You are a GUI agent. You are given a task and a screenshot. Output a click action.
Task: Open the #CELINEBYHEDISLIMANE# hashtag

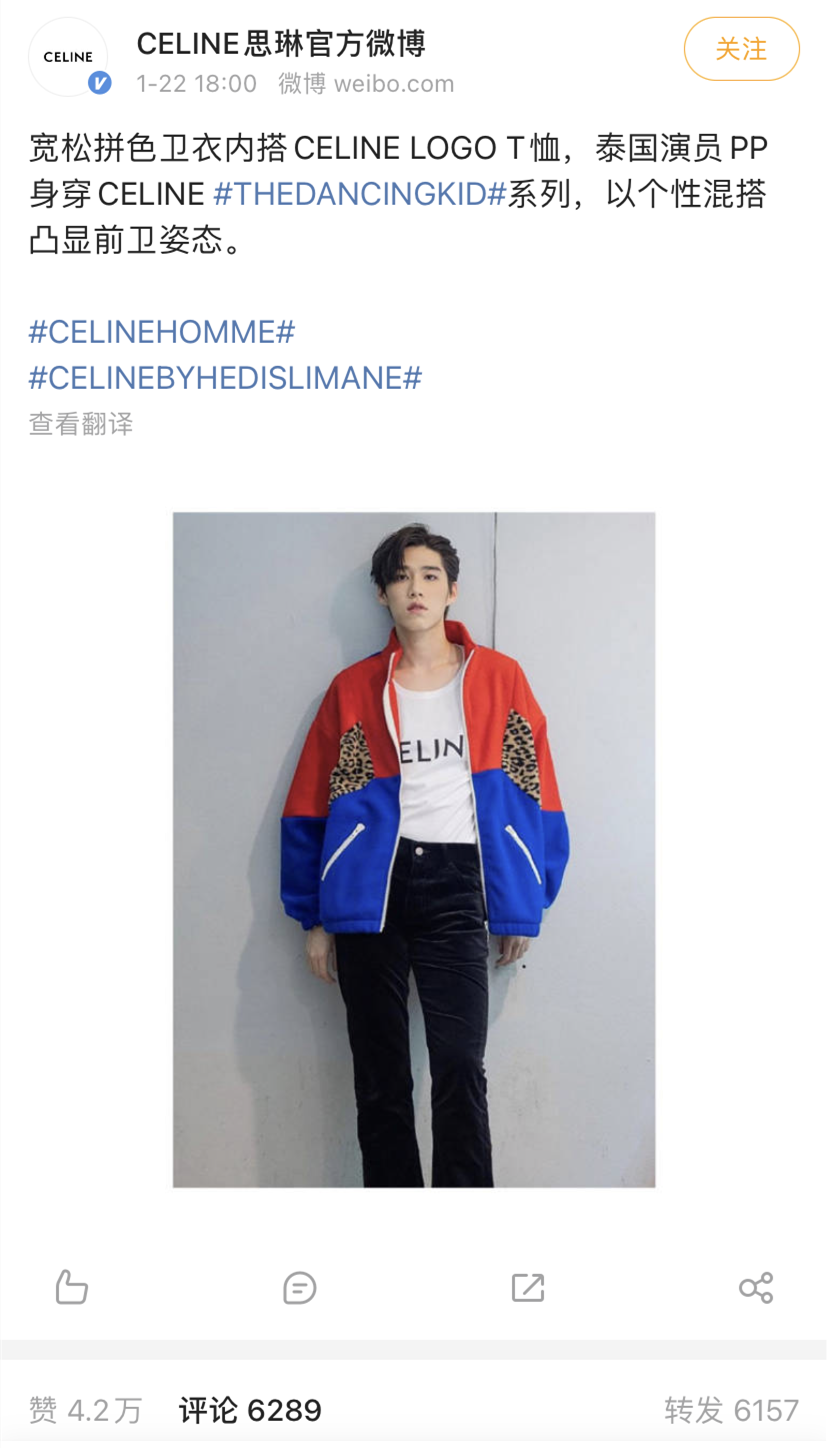225,377
